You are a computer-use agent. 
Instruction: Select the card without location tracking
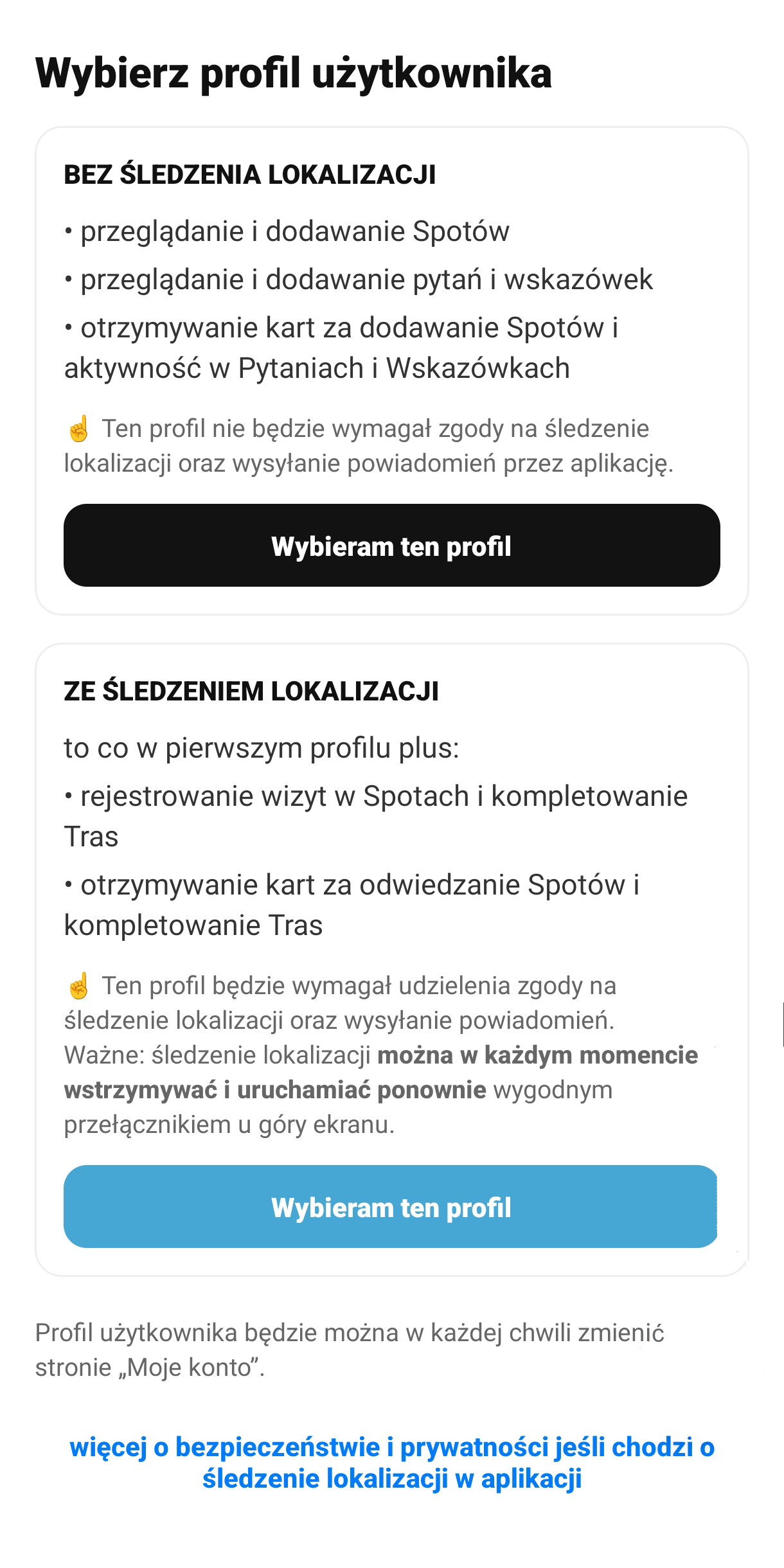[x=392, y=370]
